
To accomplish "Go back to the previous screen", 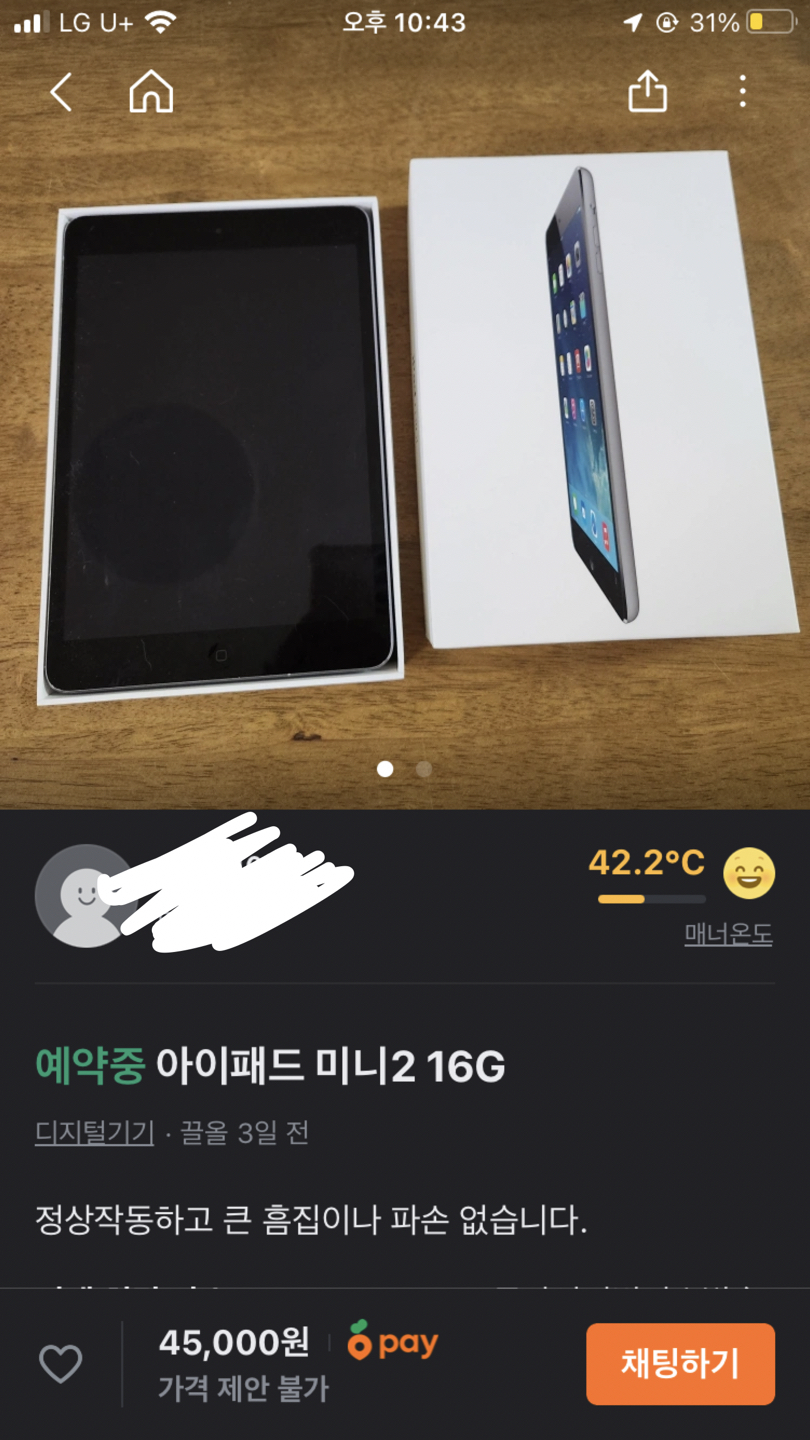I will coord(61,92).
